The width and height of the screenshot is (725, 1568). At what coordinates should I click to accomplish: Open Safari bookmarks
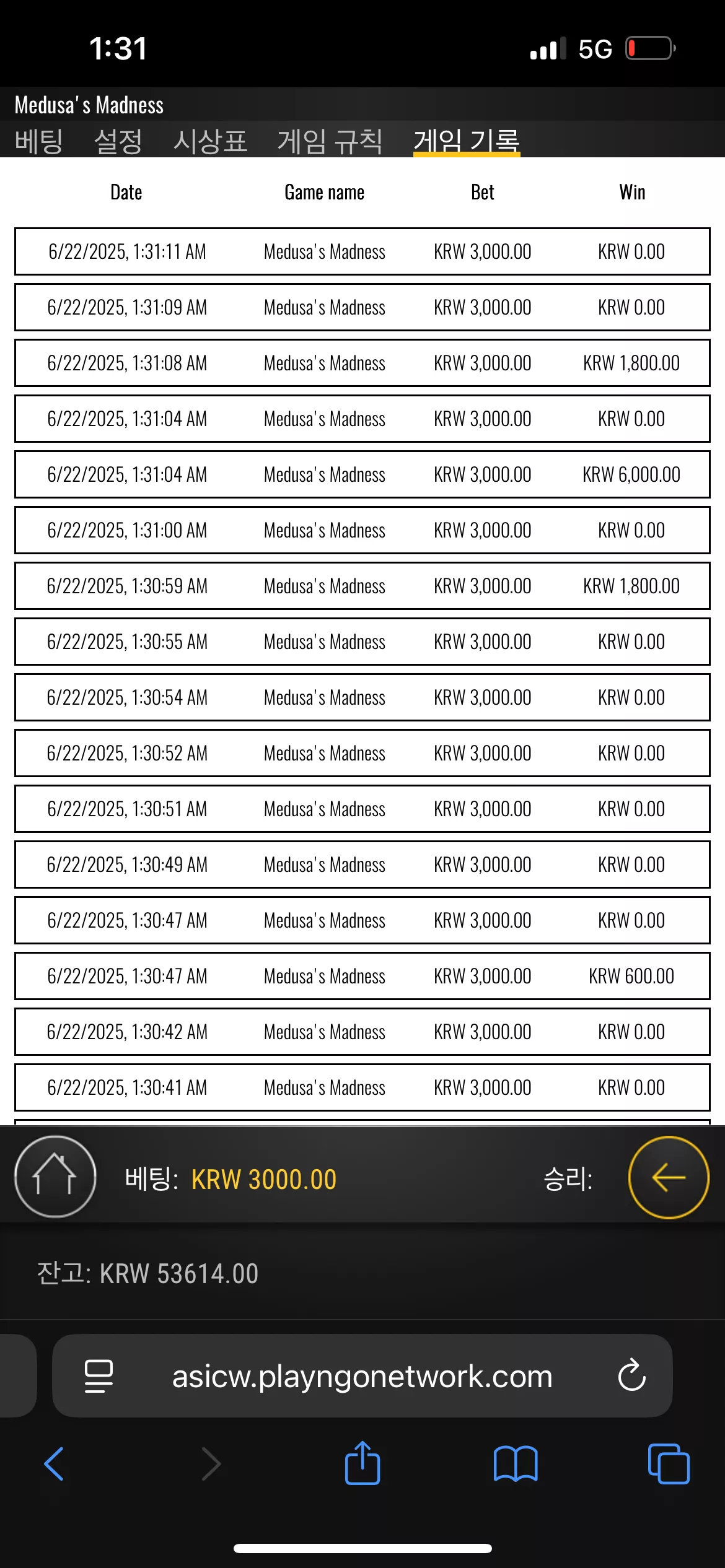(516, 1464)
